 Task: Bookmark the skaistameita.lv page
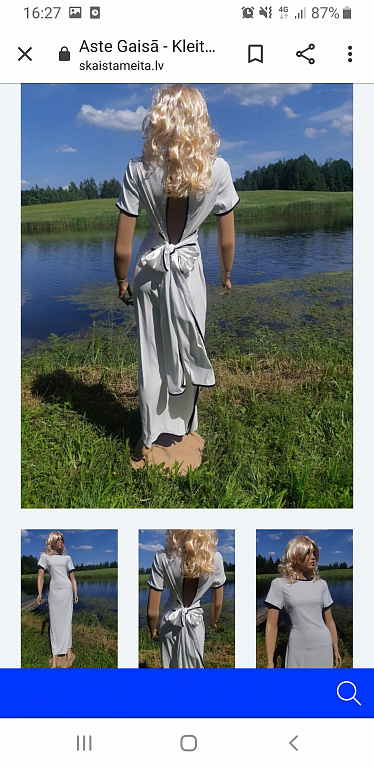(255, 54)
